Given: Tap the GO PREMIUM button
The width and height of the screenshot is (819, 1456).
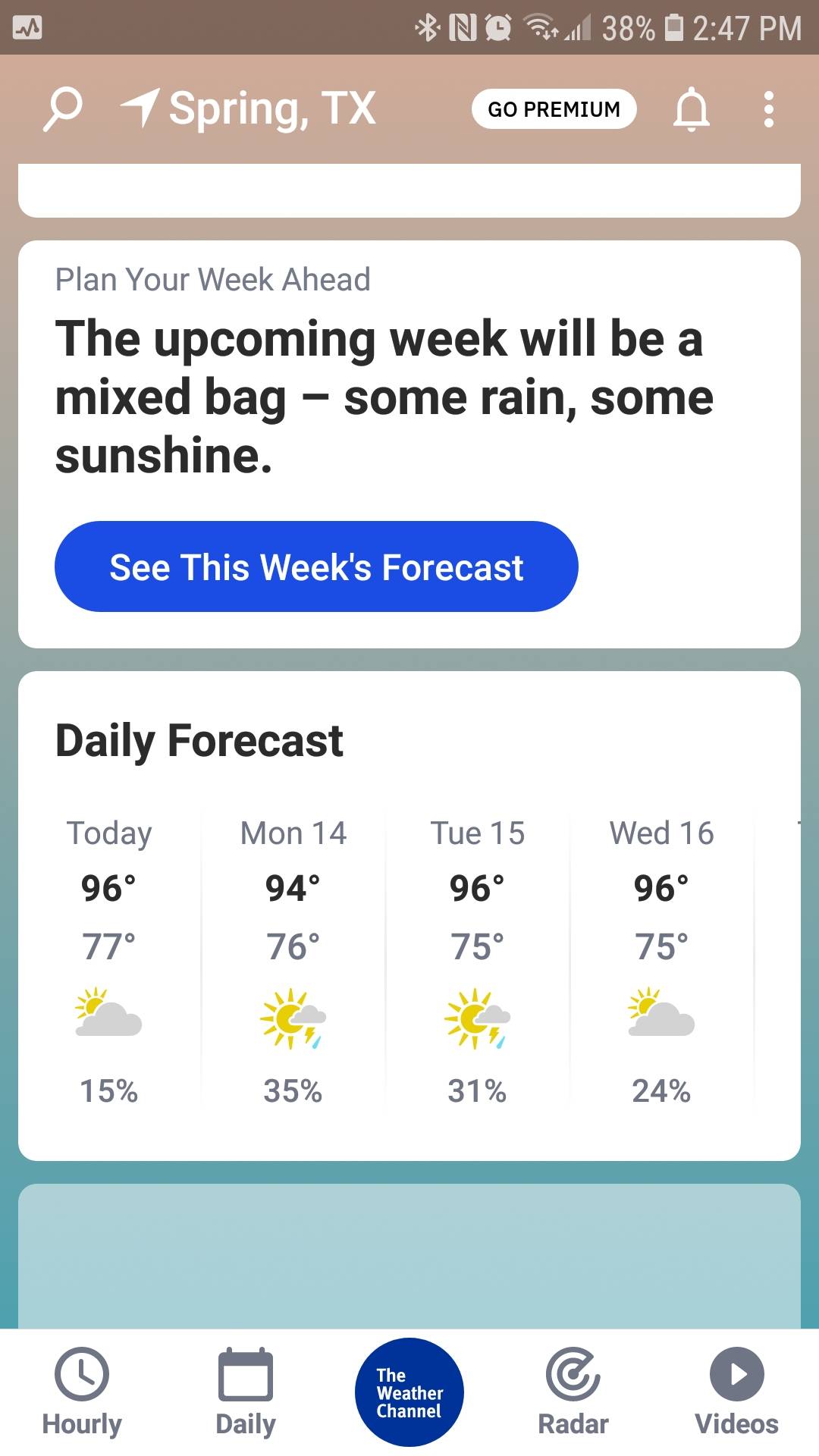Looking at the screenshot, I should 554,109.
